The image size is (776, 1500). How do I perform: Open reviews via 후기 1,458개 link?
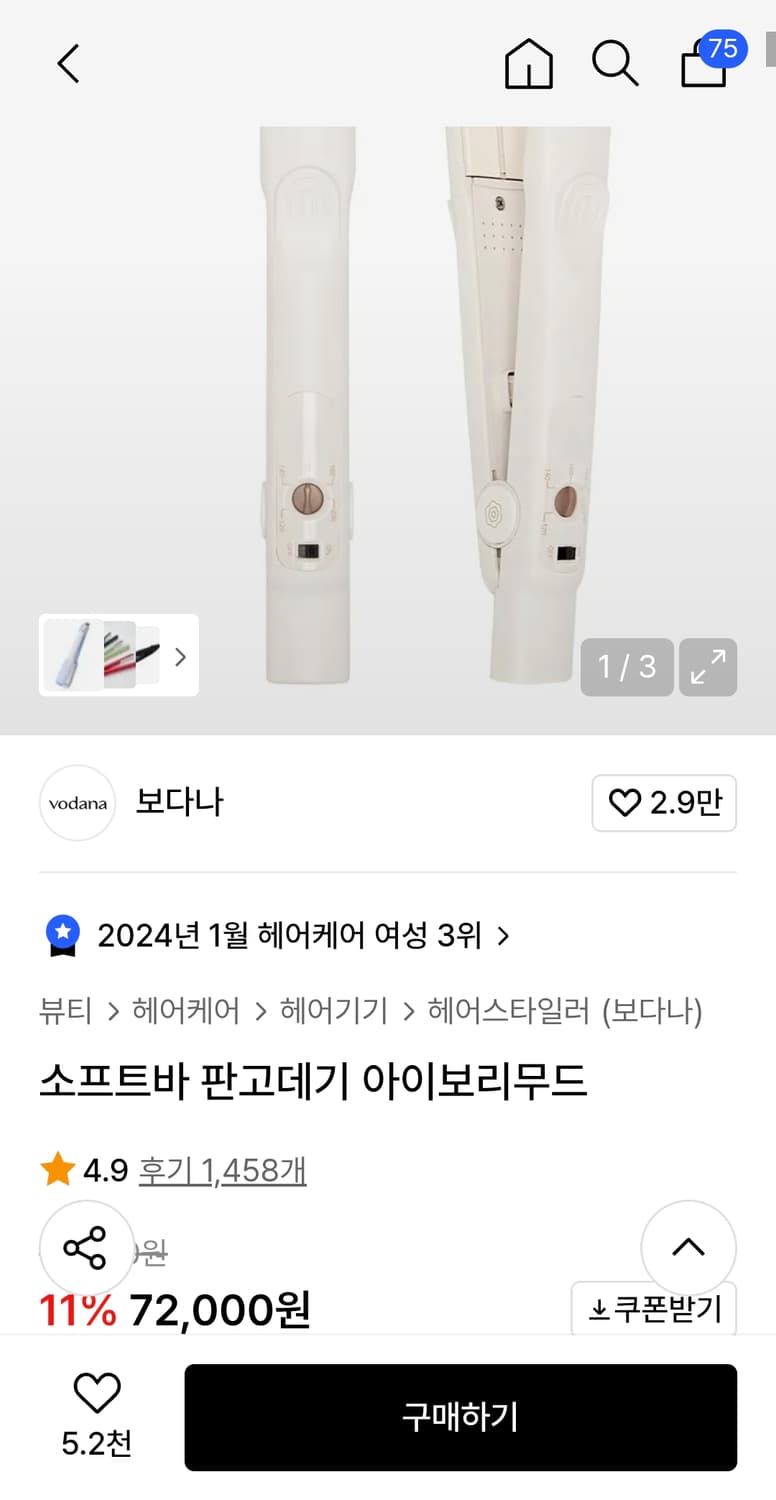(x=222, y=1170)
